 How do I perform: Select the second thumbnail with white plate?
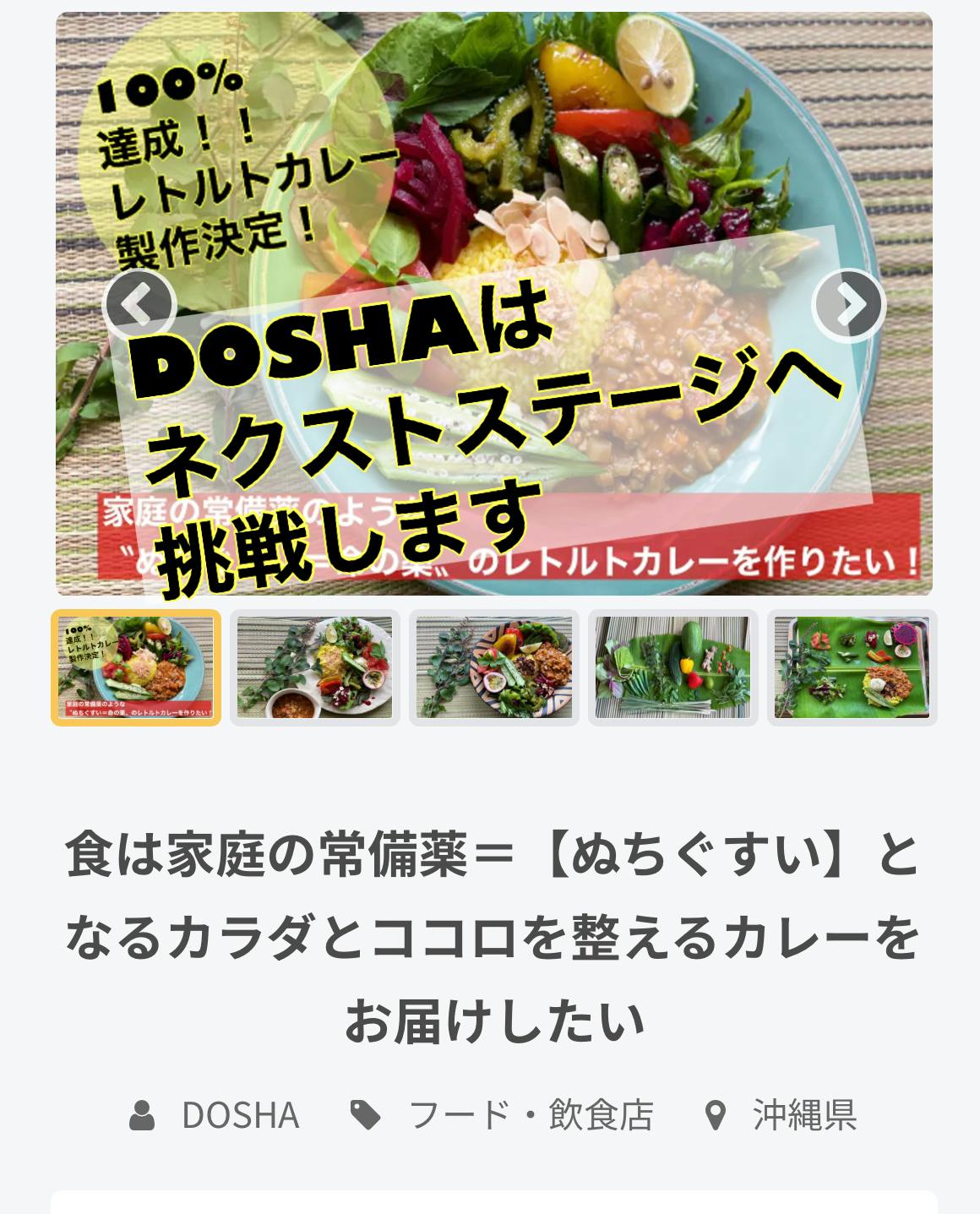coord(315,667)
